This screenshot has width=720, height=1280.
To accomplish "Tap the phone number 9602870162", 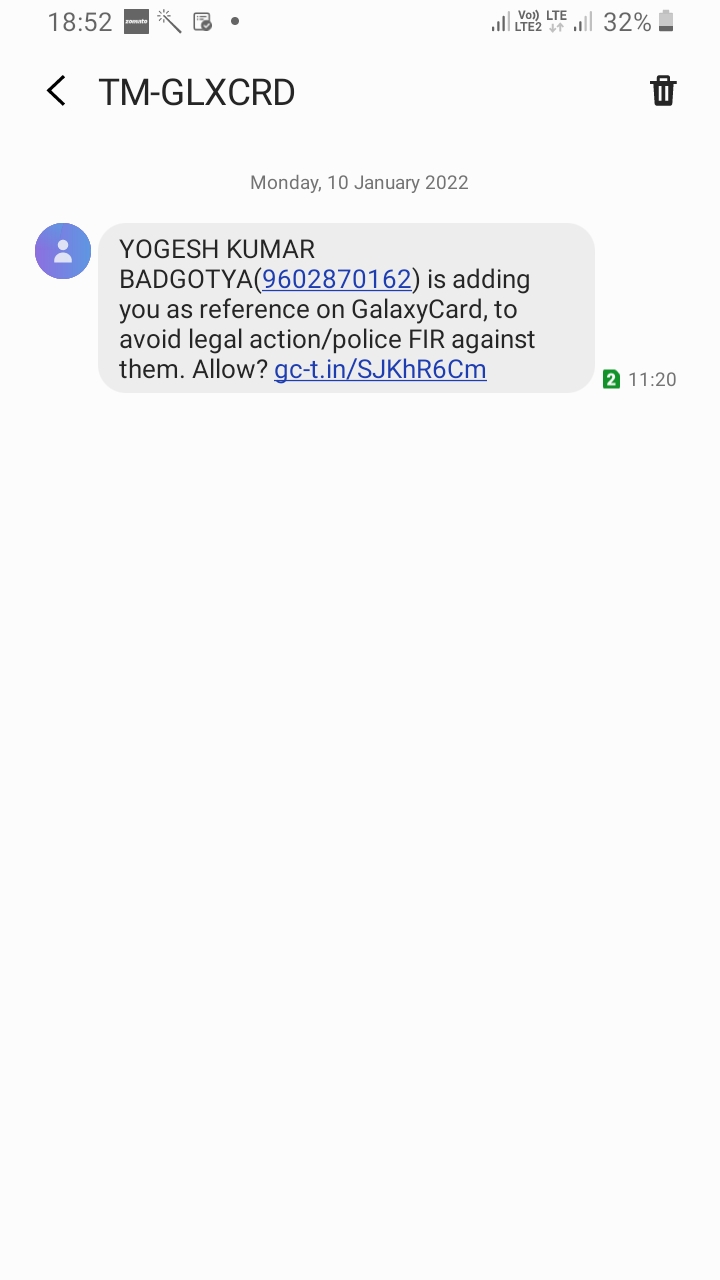I will [x=337, y=279].
